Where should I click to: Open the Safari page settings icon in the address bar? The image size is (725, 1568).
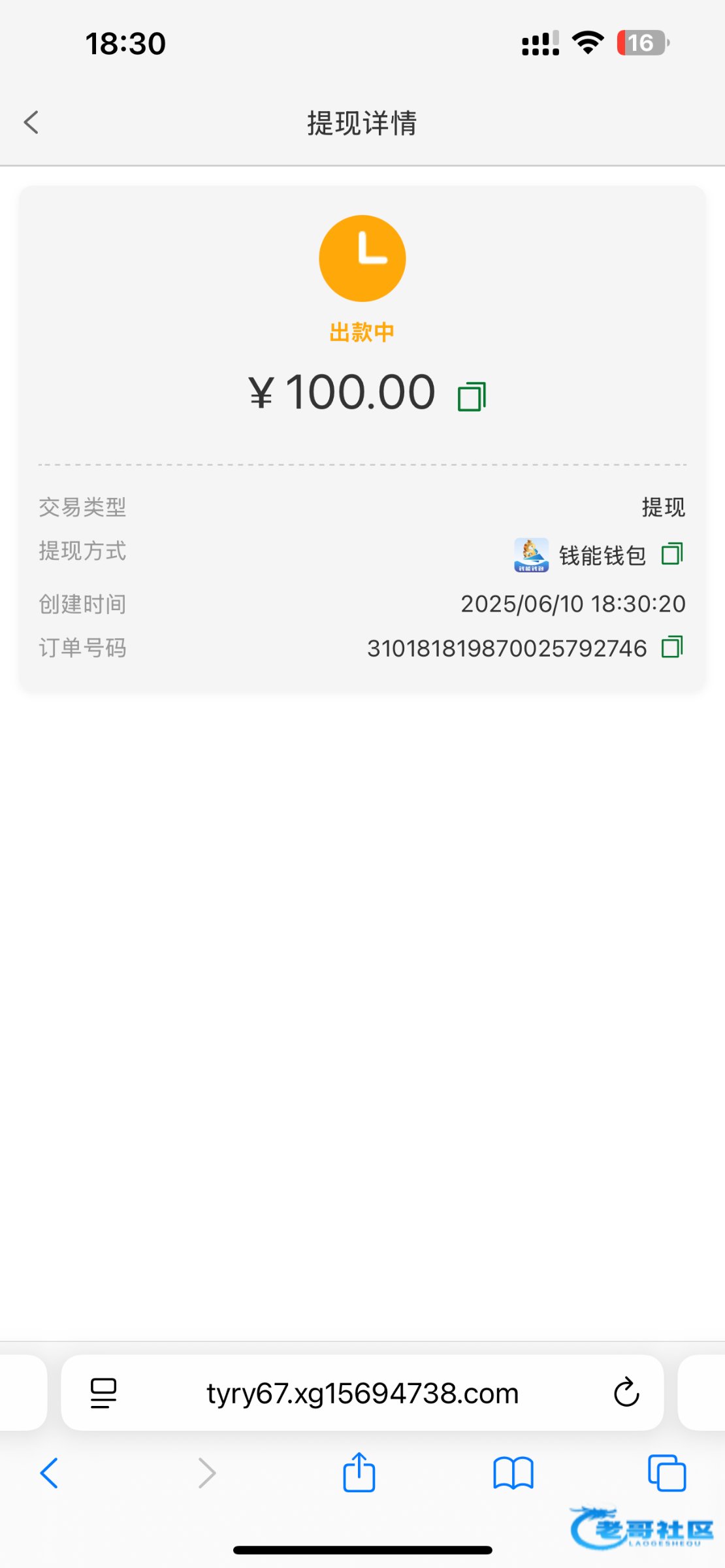(103, 1394)
